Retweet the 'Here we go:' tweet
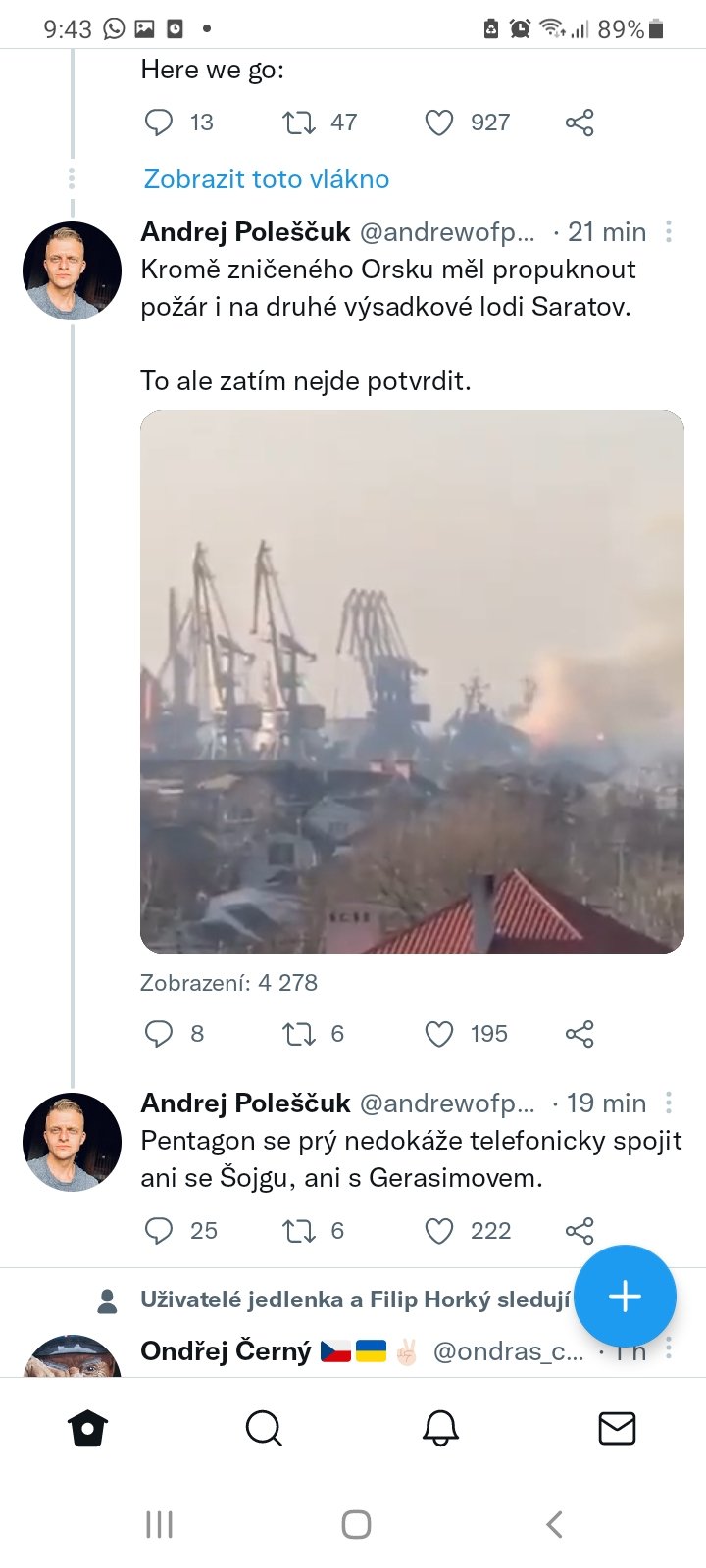706x1568 pixels. tap(298, 122)
